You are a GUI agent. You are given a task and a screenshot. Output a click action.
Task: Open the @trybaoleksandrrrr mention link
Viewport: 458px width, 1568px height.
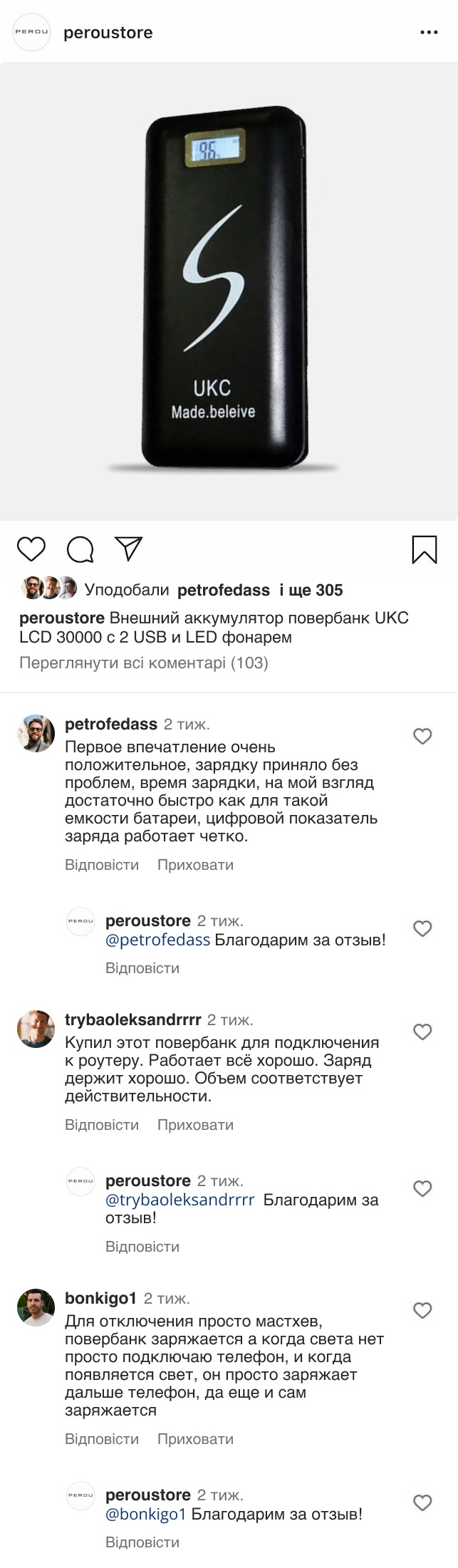point(179,1200)
